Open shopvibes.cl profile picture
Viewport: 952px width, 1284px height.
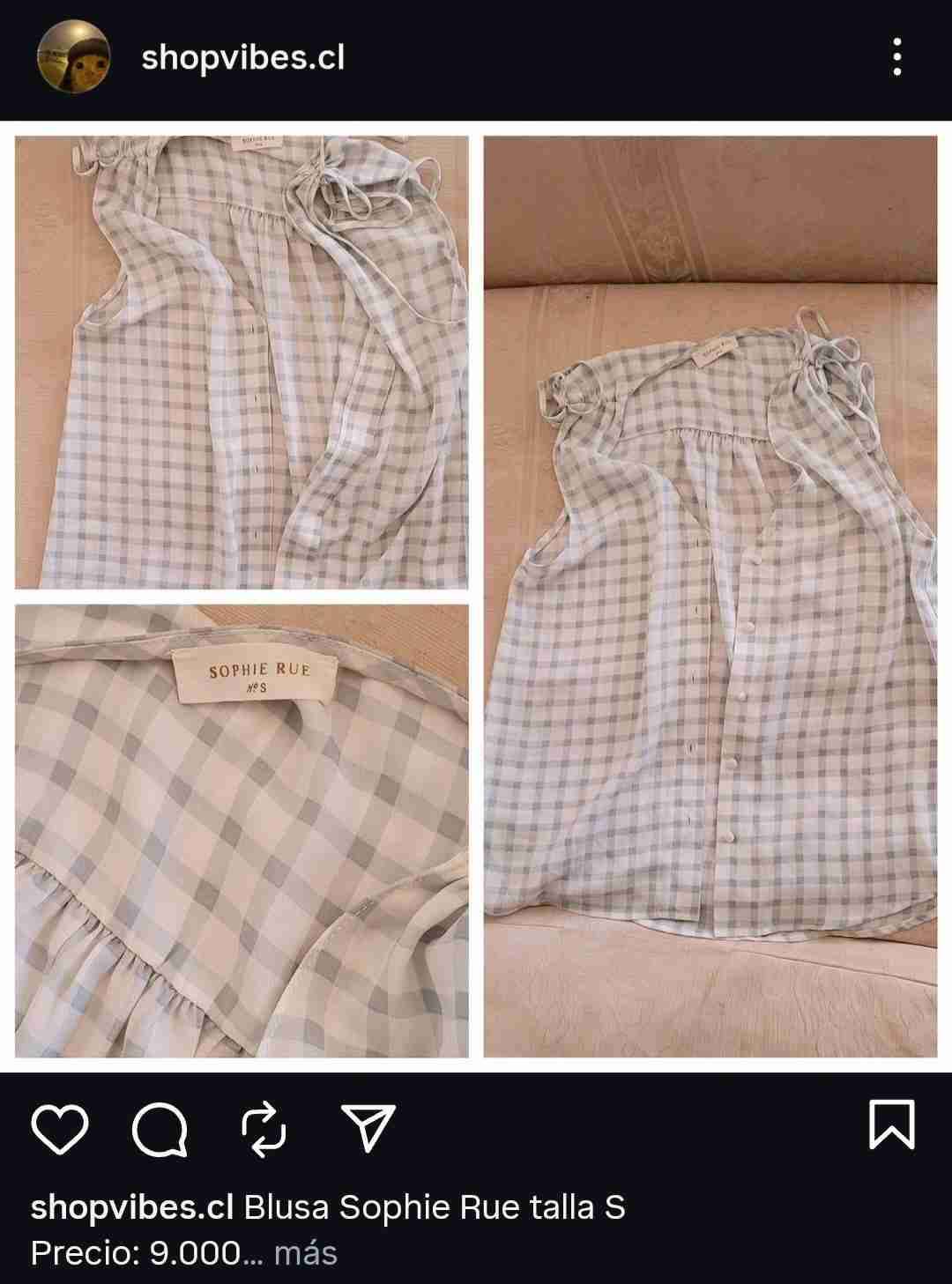click(x=73, y=57)
